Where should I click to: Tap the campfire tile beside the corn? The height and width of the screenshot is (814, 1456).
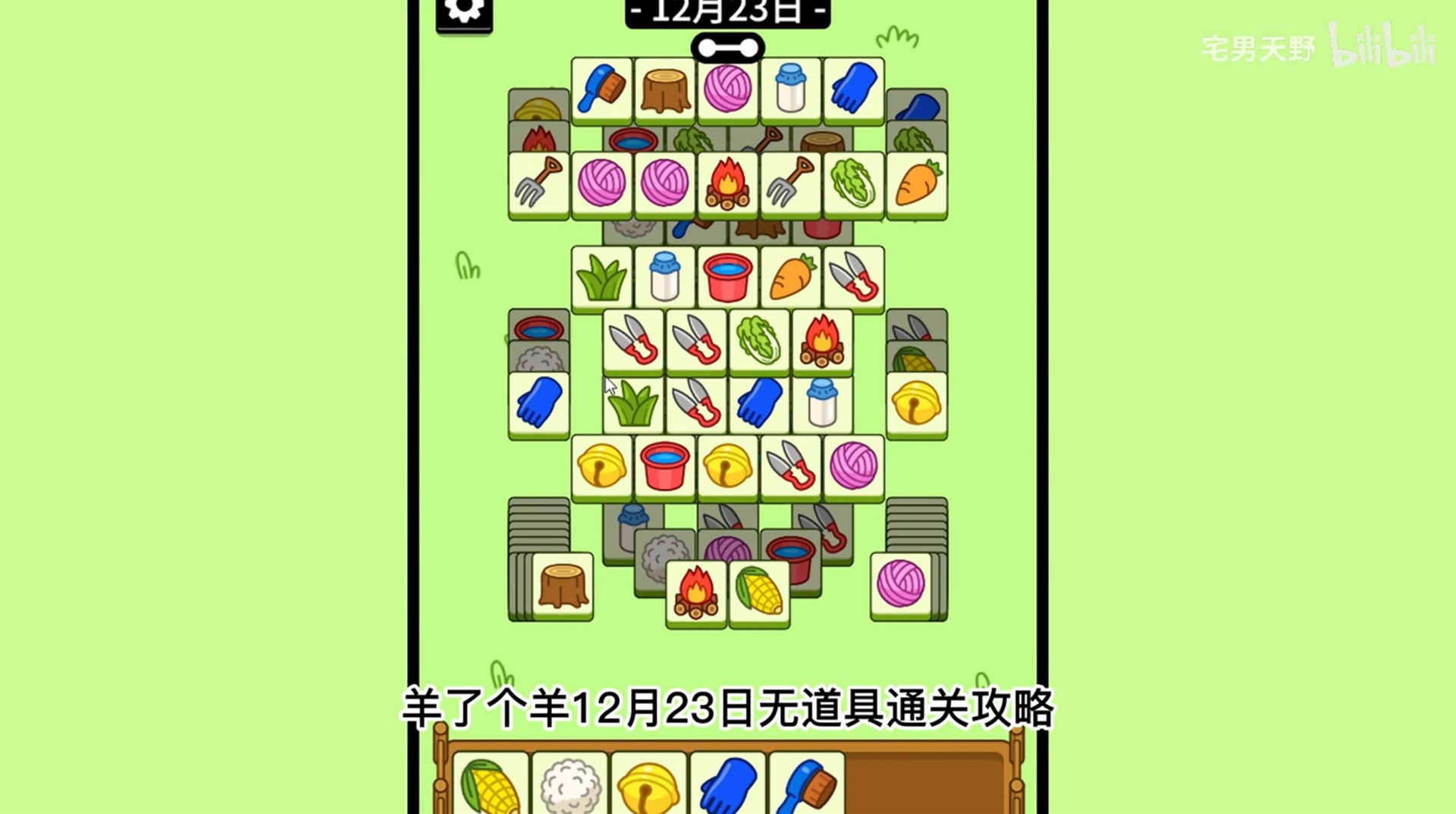click(696, 592)
